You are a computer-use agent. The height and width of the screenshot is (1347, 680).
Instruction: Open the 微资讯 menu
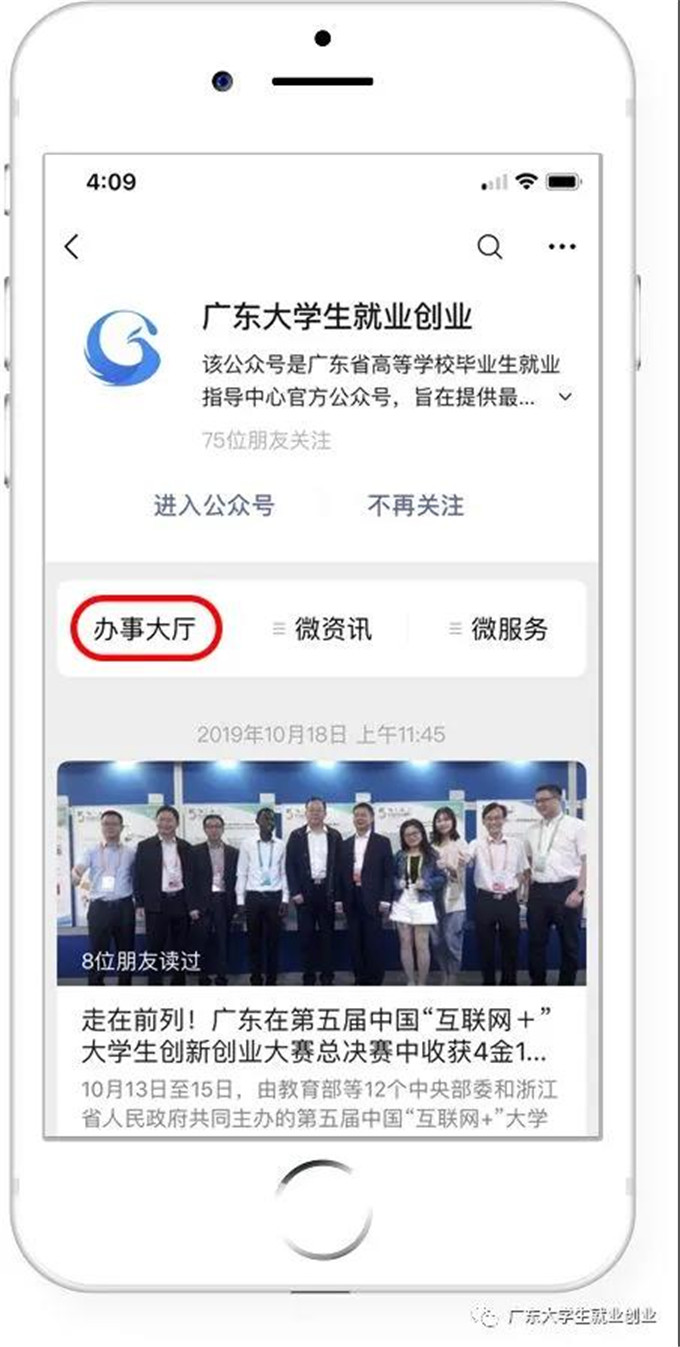coord(323,629)
